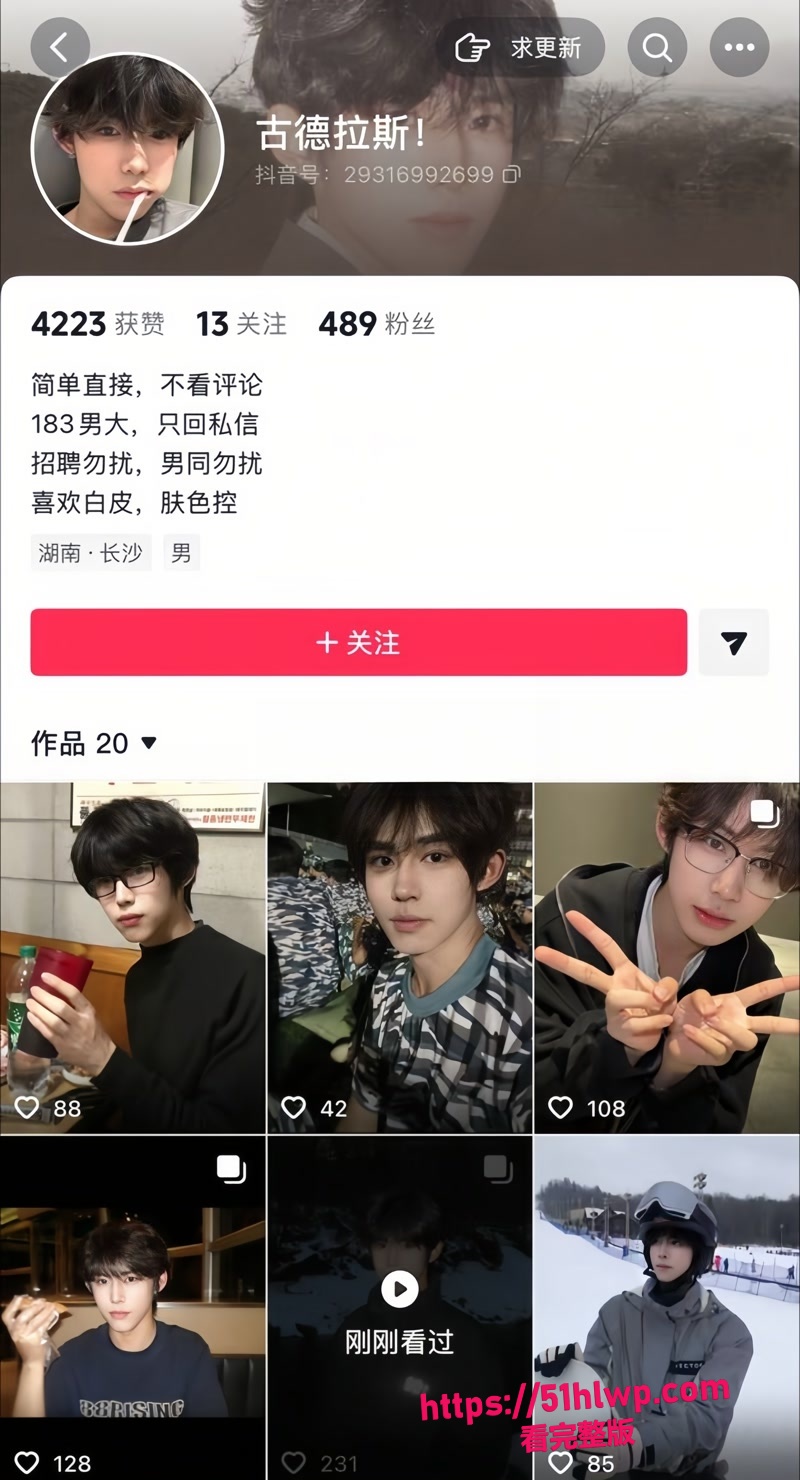Copy the 抖音号 using the copy icon
Screen dimensions: 800x1480
coord(511,175)
